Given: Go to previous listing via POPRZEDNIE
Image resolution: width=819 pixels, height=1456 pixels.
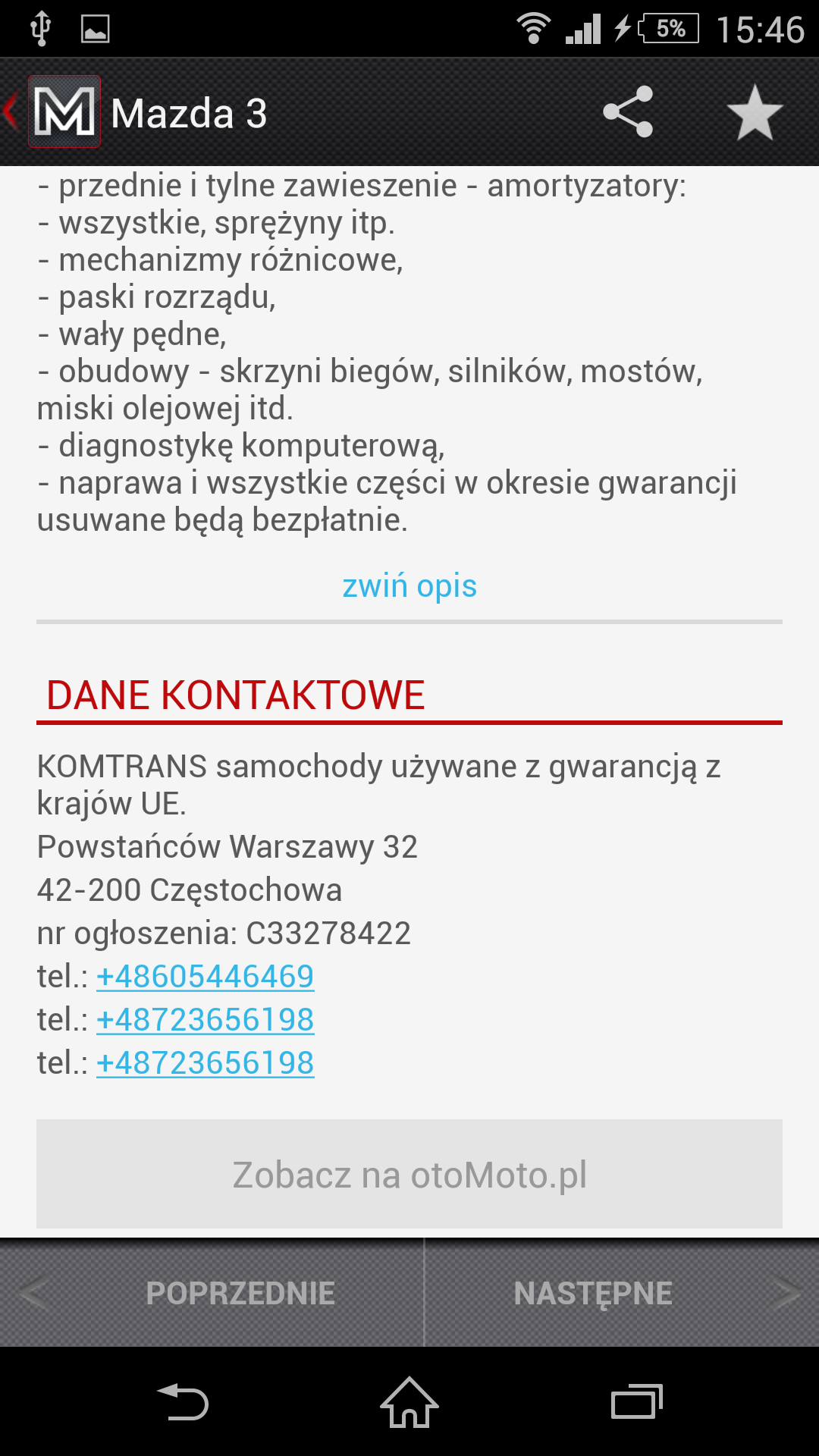Looking at the screenshot, I should coord(212,1293).
